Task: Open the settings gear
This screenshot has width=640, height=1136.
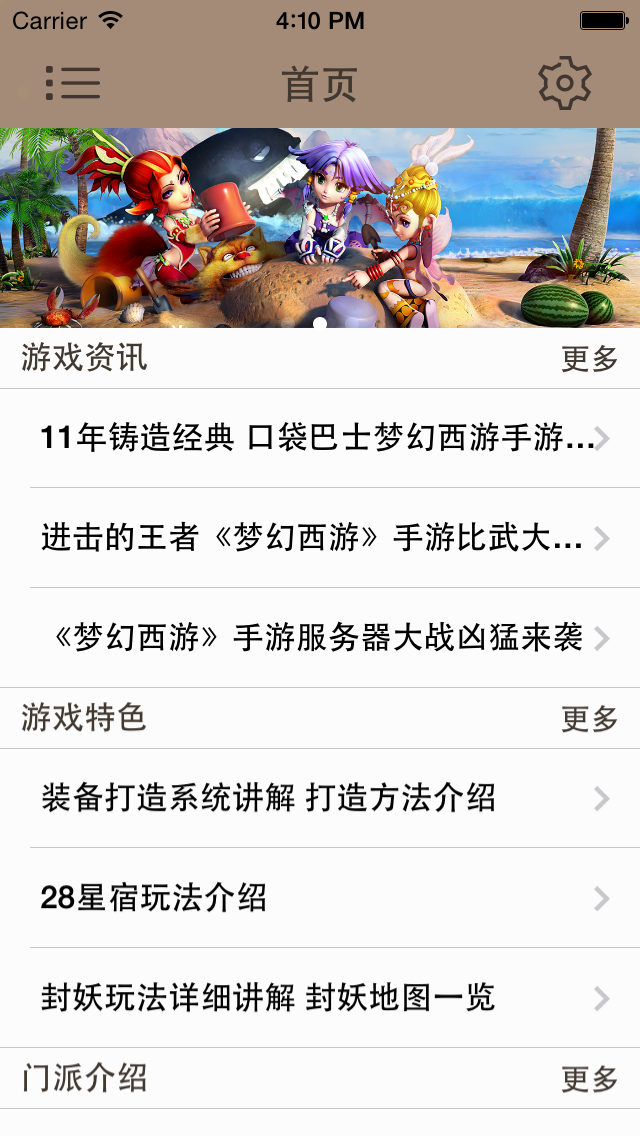Action: [x=565, y=83]
